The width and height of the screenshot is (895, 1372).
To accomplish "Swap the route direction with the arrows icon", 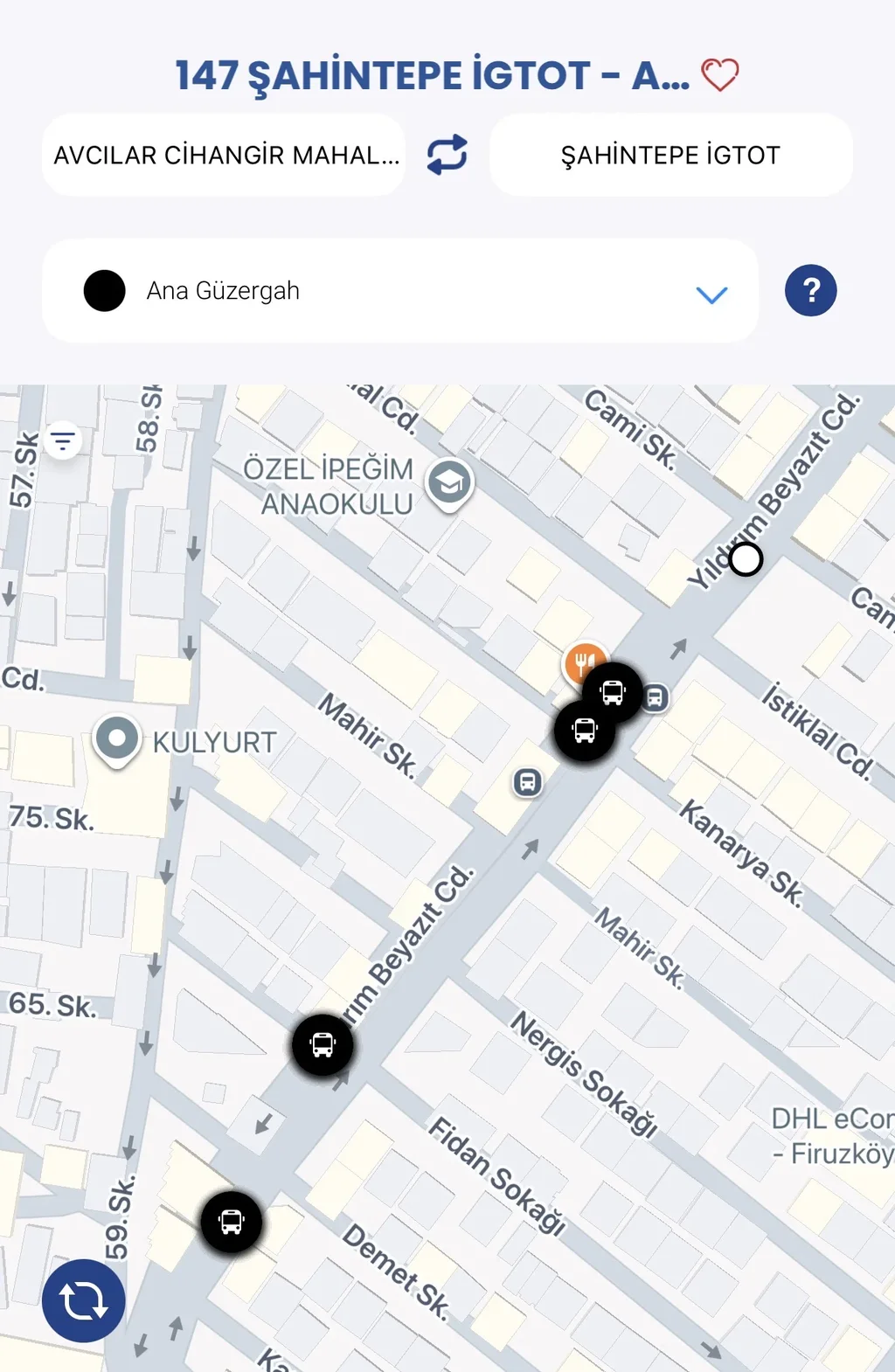I will coord(447,155).
